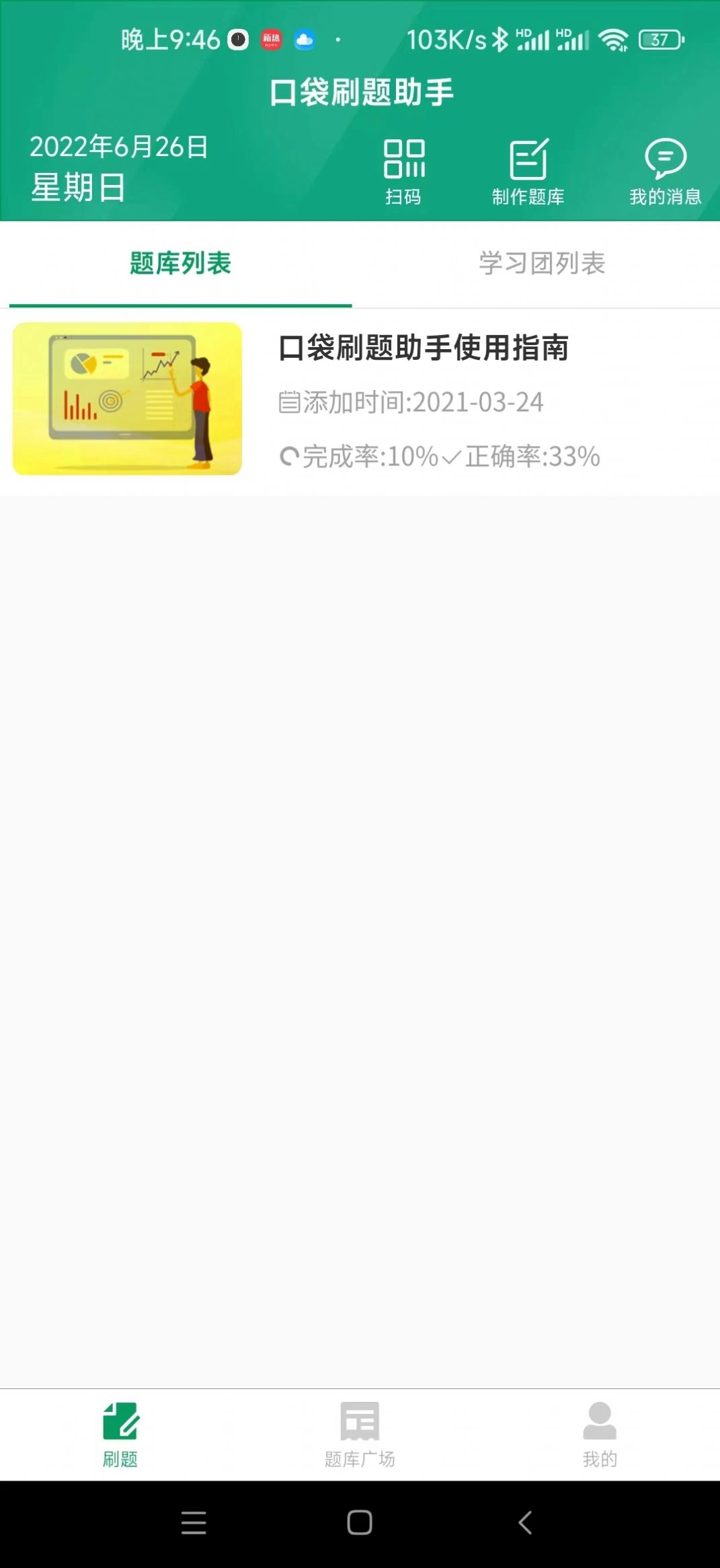Tap the Wi-Fi status icon
Viewport: 720px width, 1568px height.
pos(614,40)
